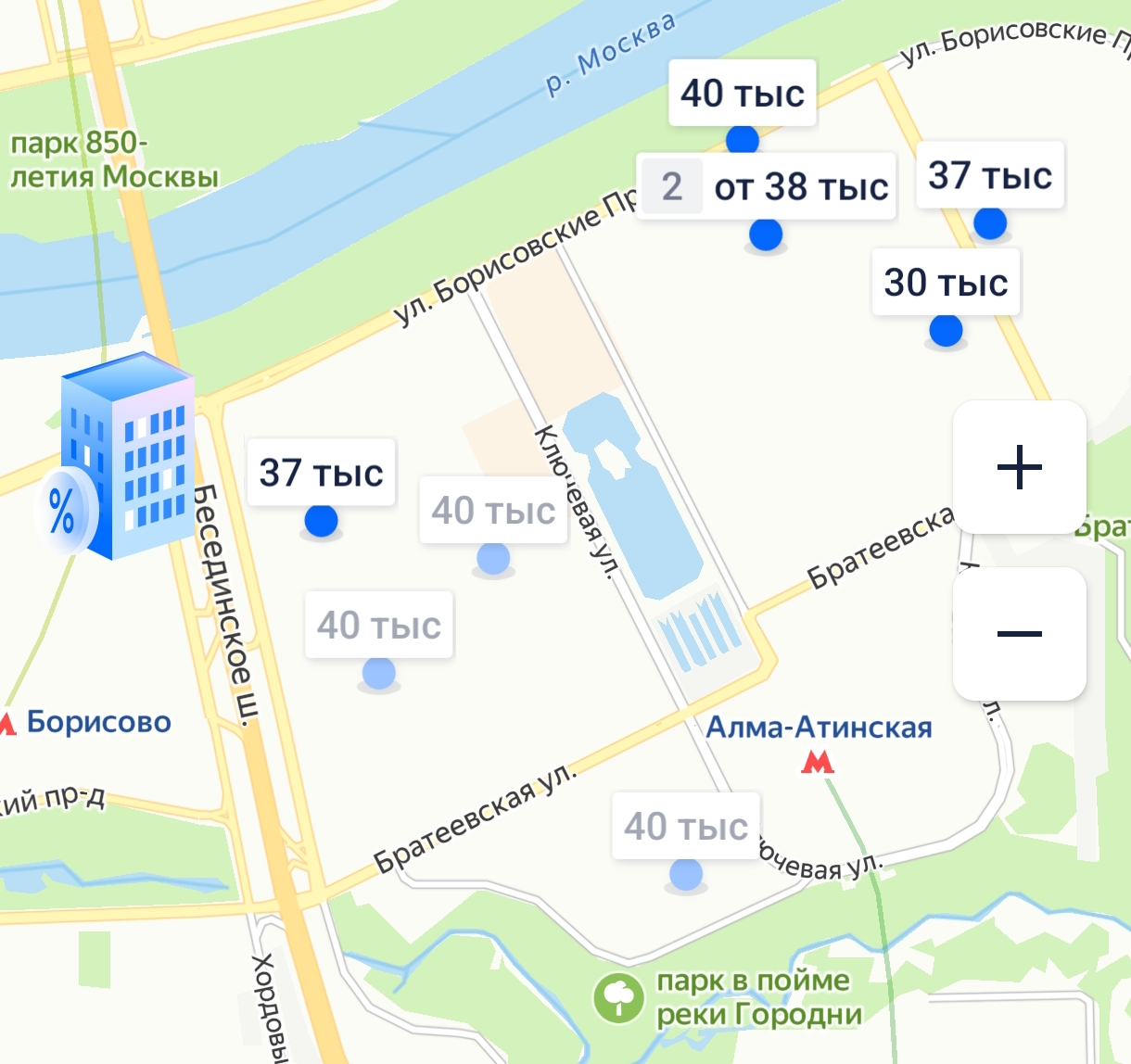1131x1064 pixels.
Task: Zoom out of the map
Action: (1019, 634)
